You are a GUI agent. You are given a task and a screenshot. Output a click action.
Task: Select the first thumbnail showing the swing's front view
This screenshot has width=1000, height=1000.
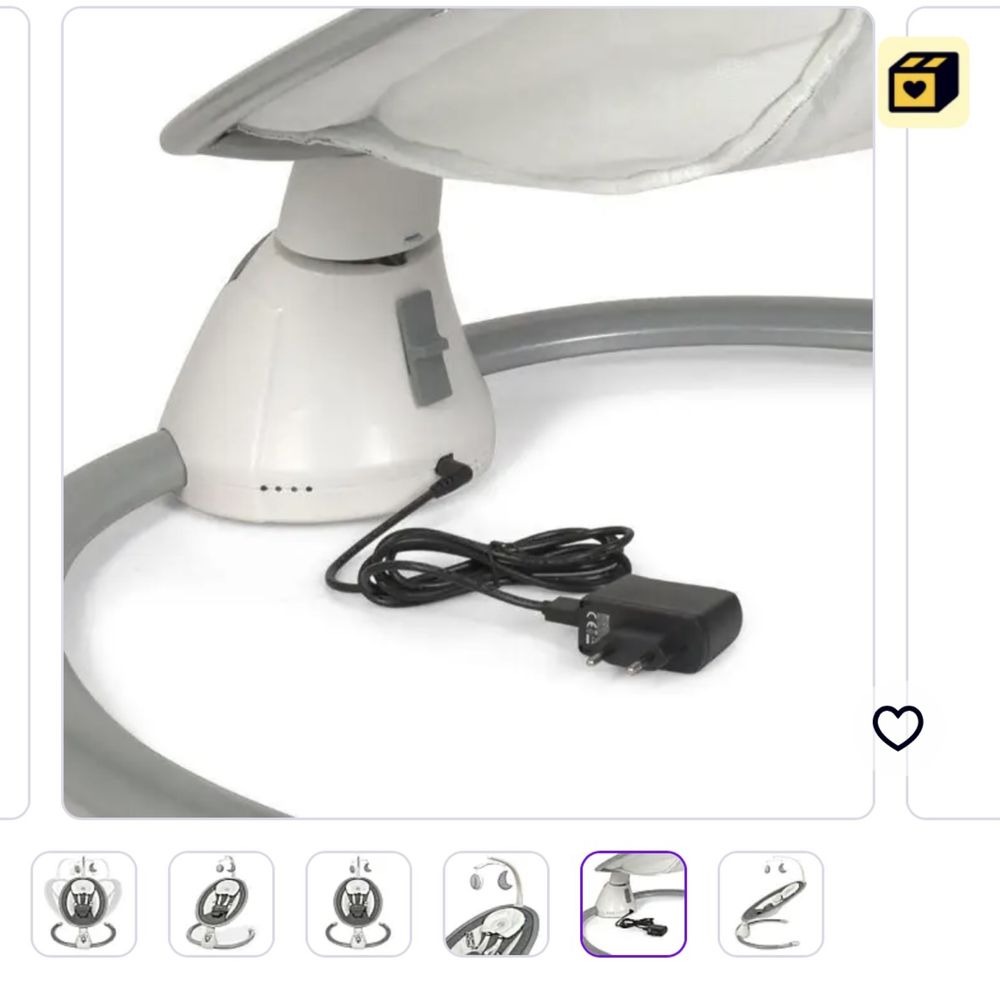(x=84, y=904)
